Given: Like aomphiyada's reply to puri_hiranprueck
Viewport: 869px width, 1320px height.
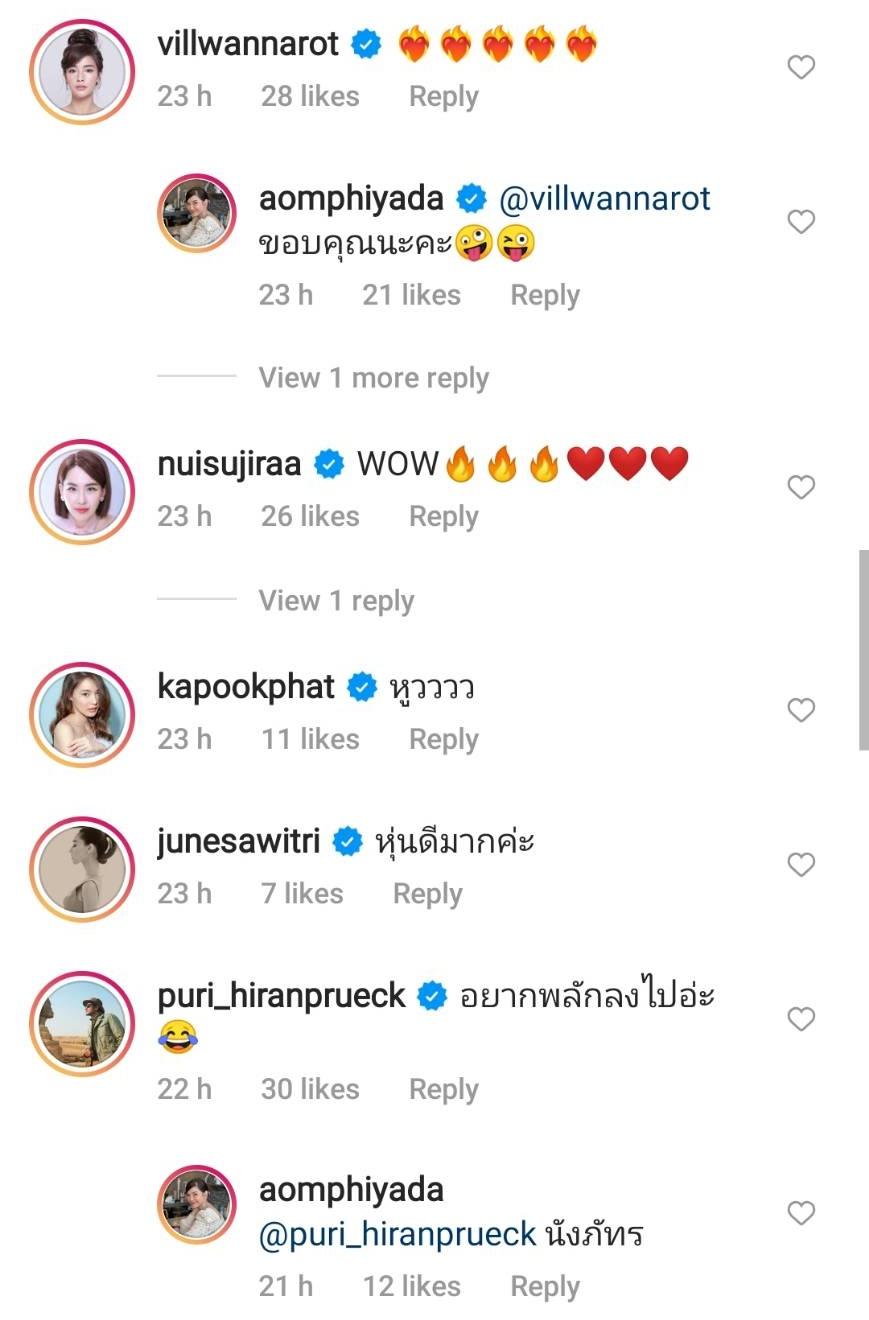Looking at the screenshot, I should 801,1213.
